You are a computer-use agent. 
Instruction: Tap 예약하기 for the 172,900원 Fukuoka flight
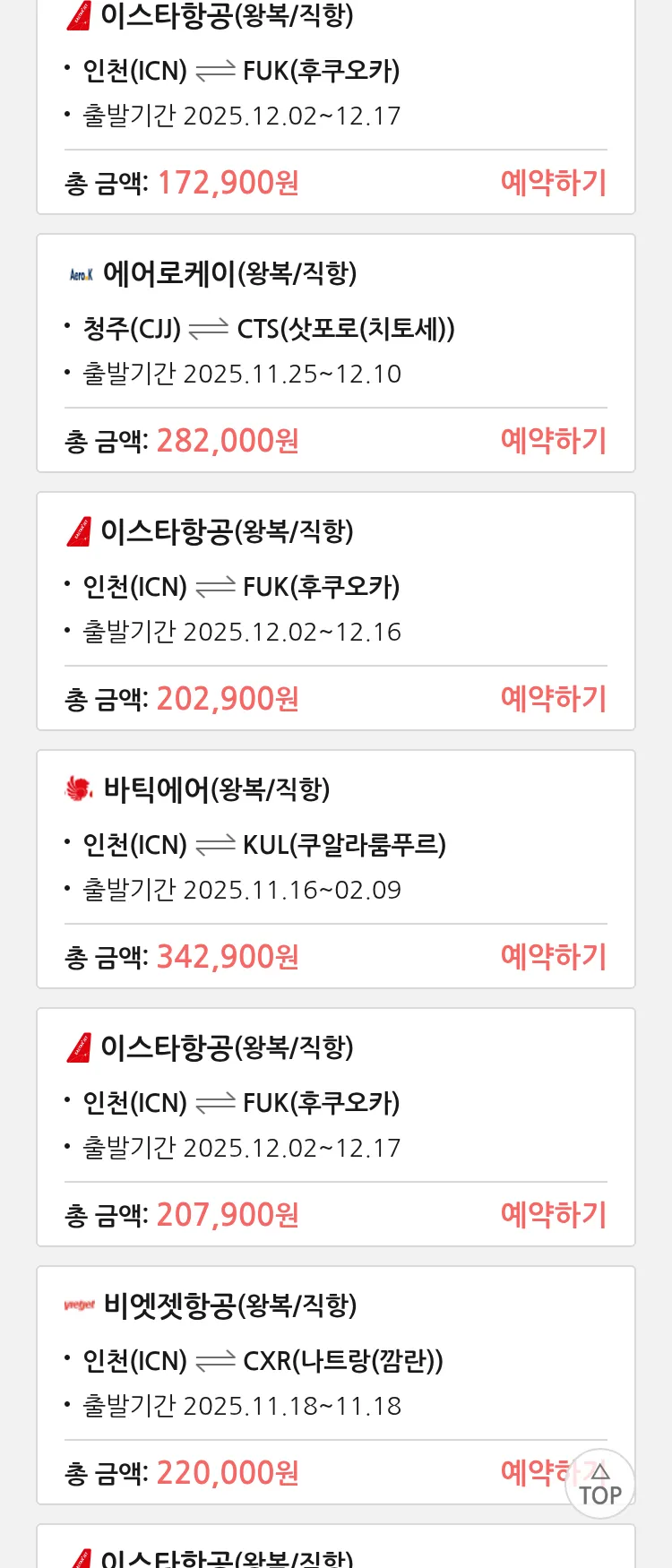coord(553,183)
